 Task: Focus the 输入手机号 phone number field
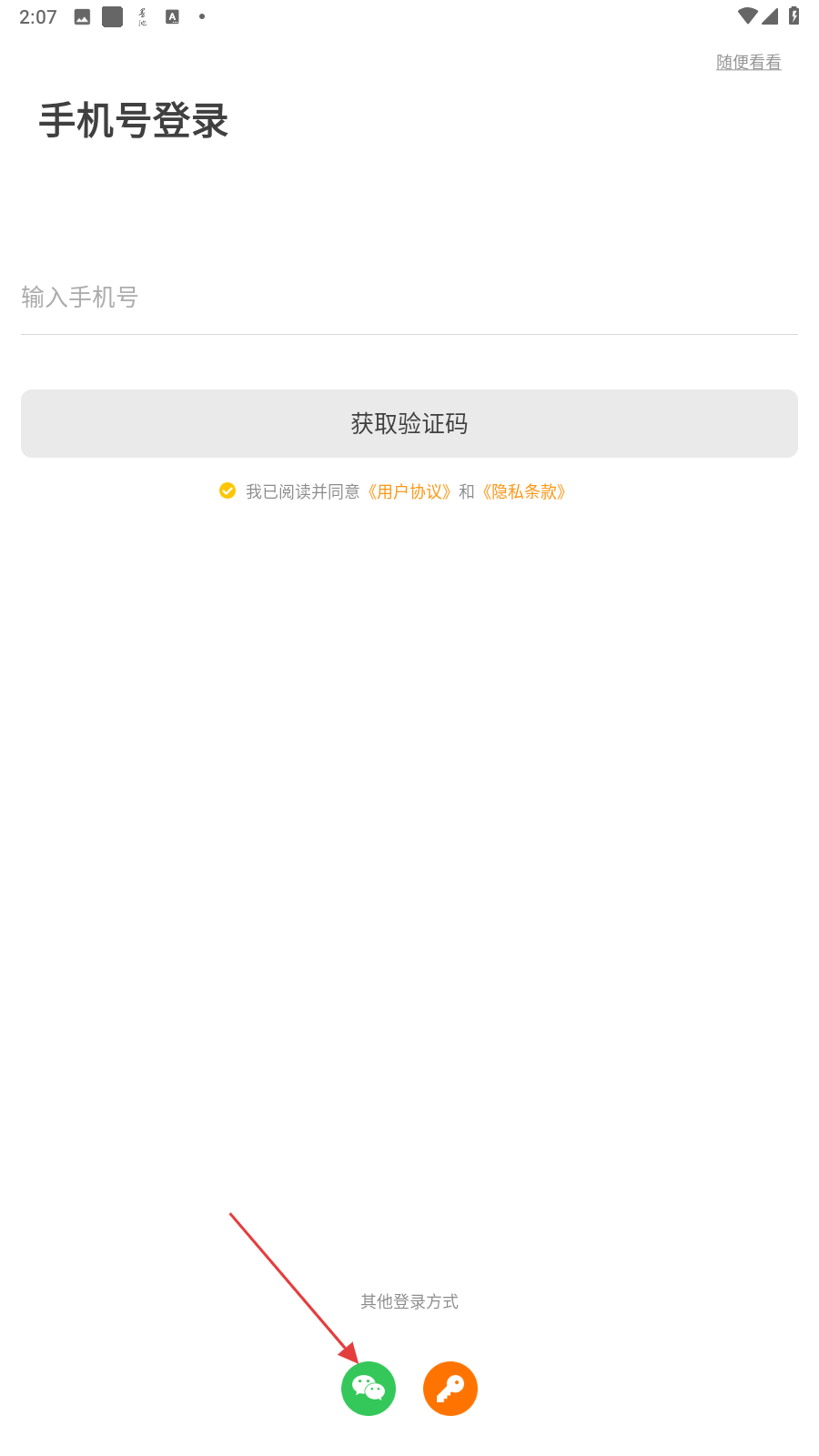pyautogui.click(x=409, y=297)
